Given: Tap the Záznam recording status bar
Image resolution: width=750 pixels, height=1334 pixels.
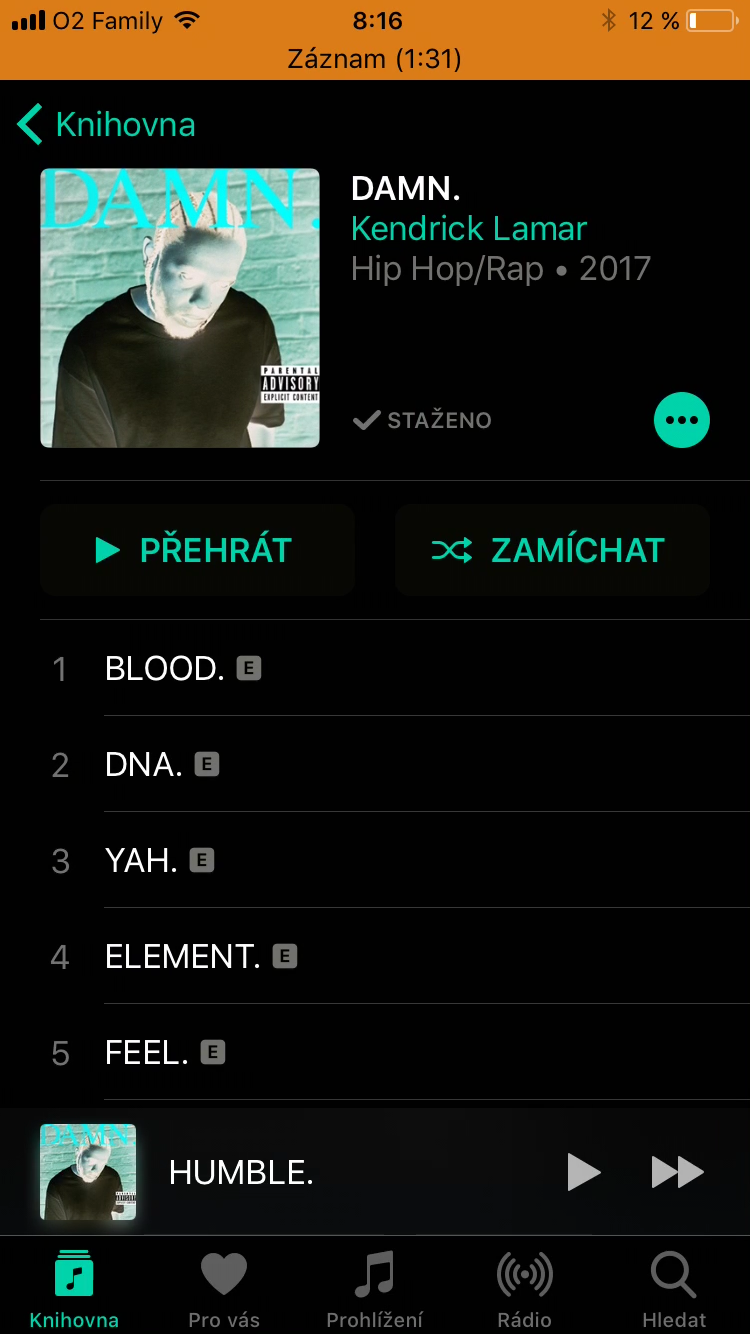Looking at the screenshot, I should (375, 59).
